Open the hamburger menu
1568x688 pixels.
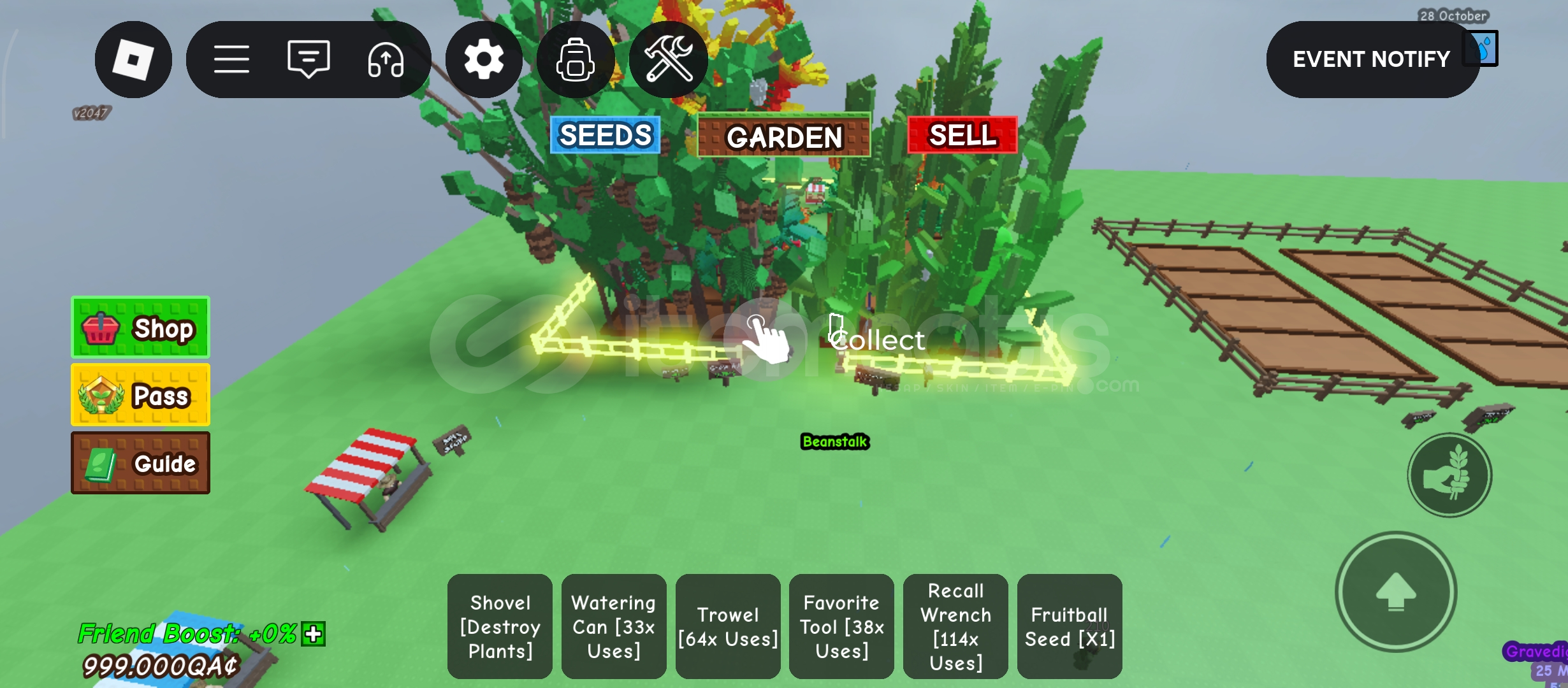click(x=231, y=59)
